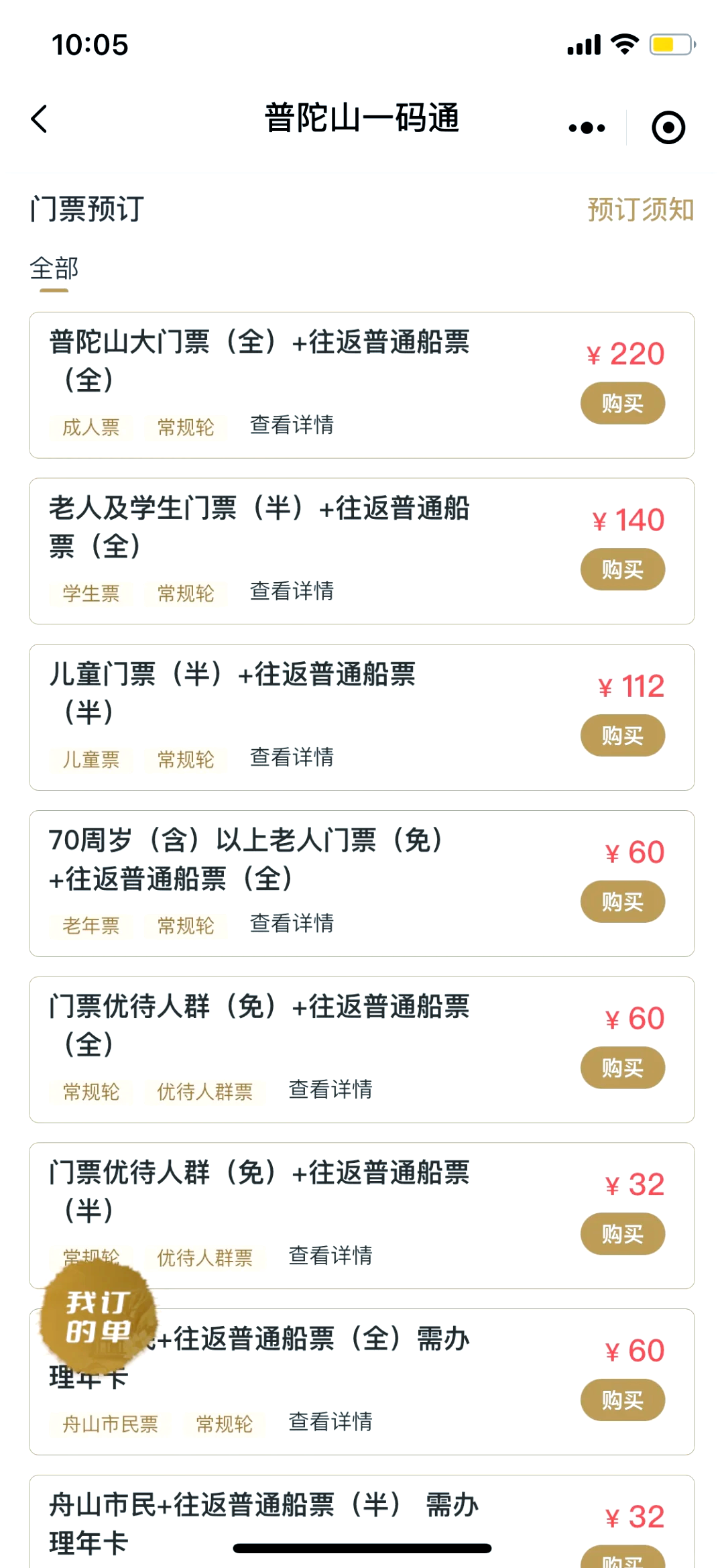Screen dimensions: 724x1568
Task: Close the mini program with circle icon
Action: [668, 127]
